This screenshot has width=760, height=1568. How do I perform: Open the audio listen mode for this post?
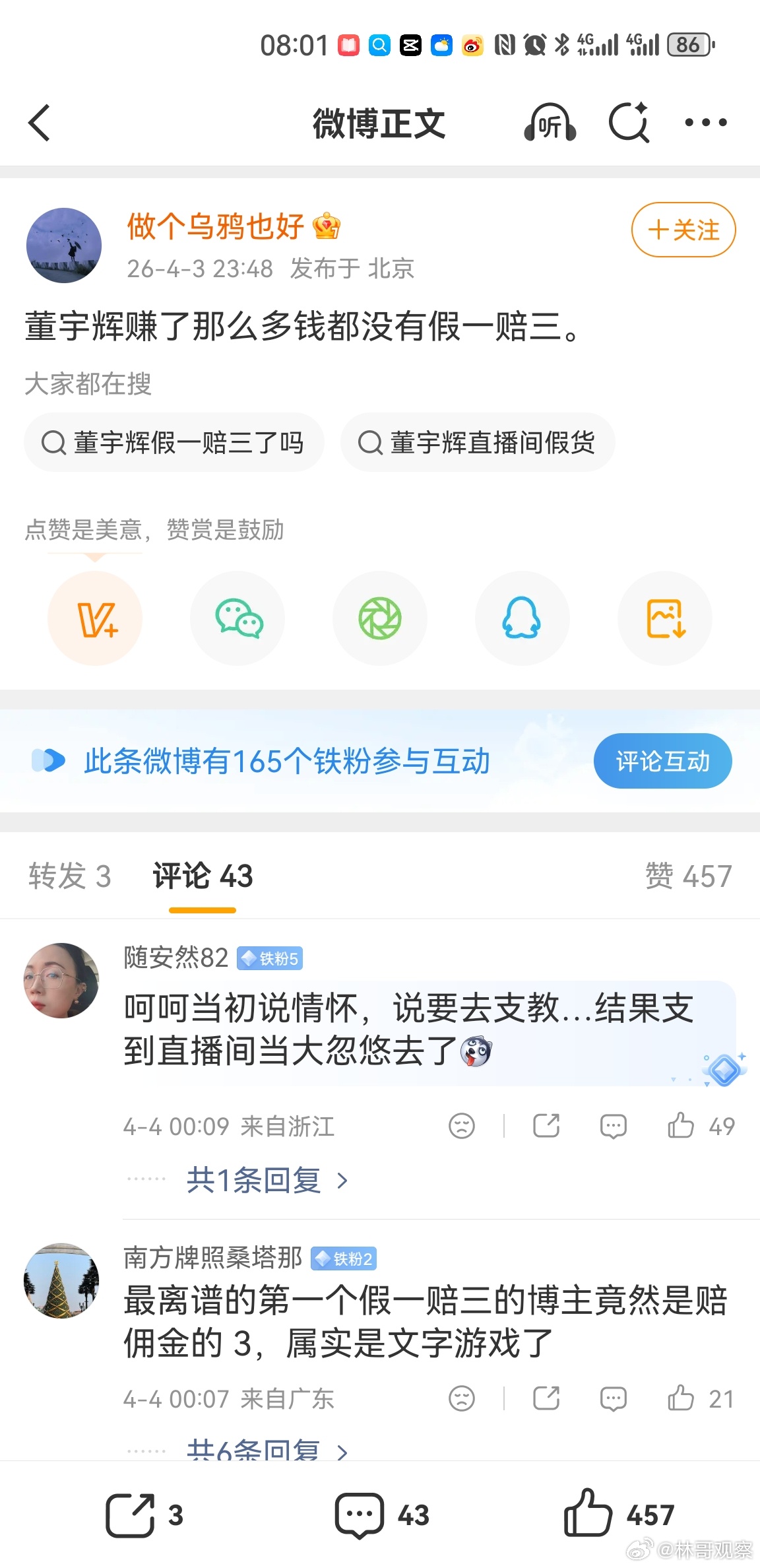pyautogui.click(x=550, y=123)
